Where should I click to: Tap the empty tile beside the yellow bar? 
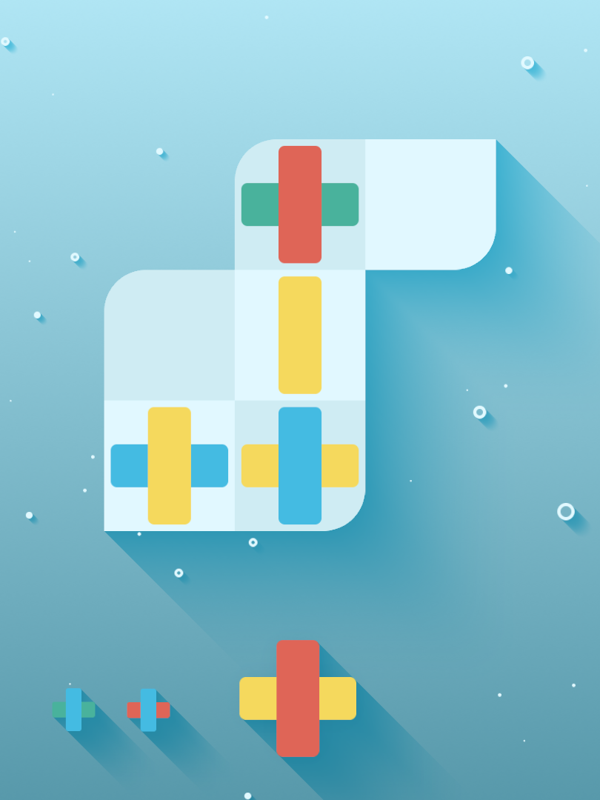click(x=170, y=335)
